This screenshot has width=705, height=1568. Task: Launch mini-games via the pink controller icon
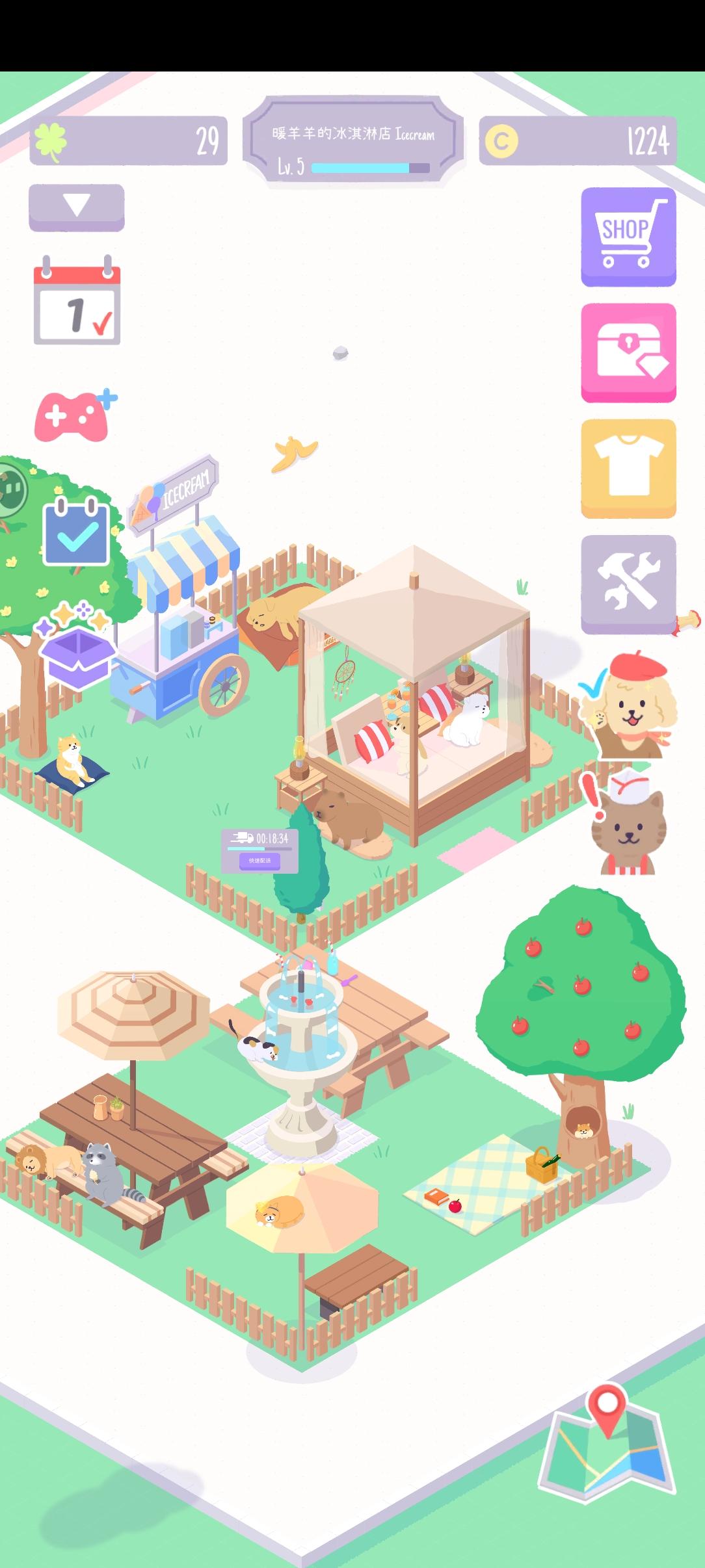click(77, 414)
